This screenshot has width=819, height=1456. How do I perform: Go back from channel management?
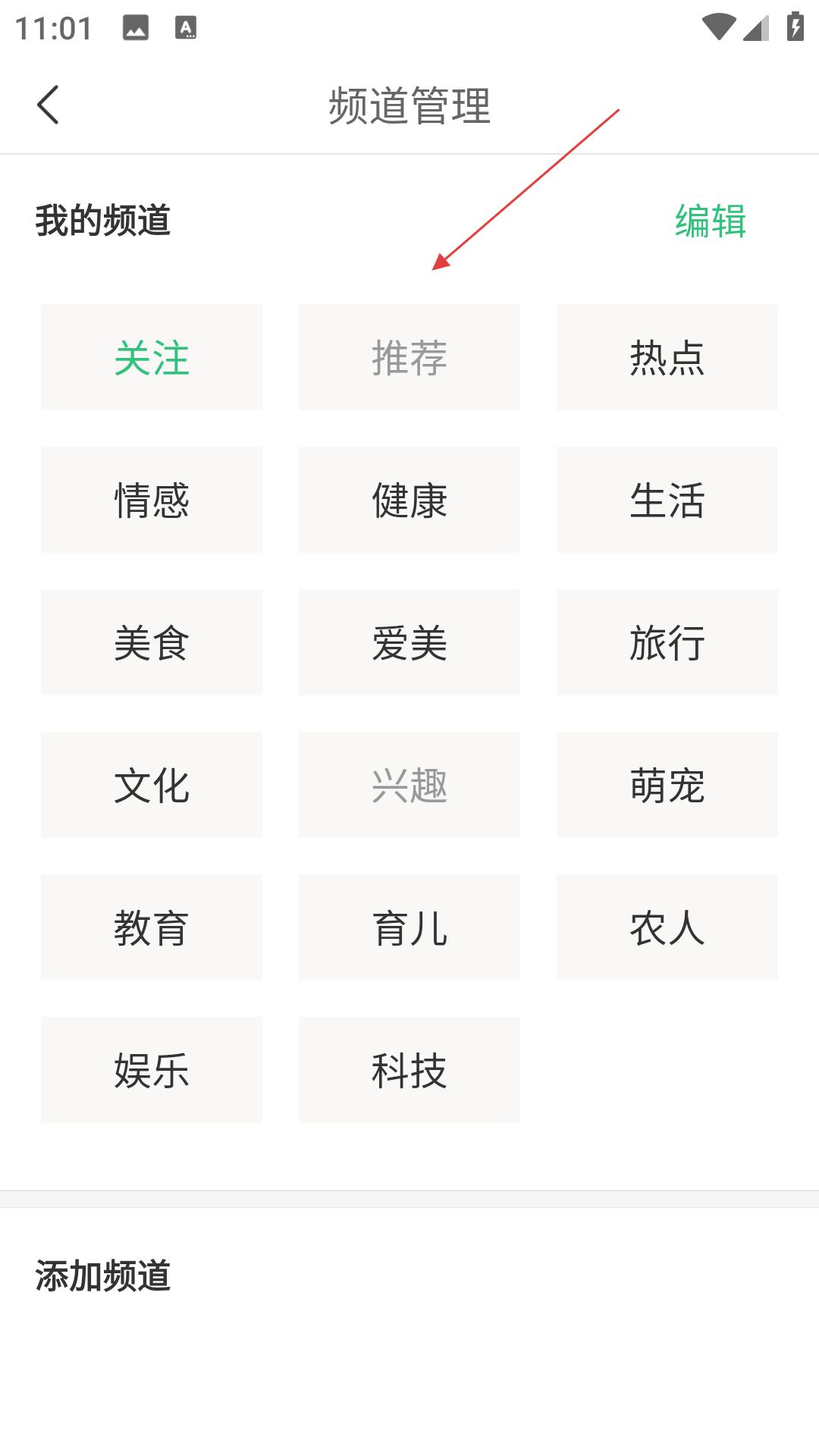click(48, 105)
